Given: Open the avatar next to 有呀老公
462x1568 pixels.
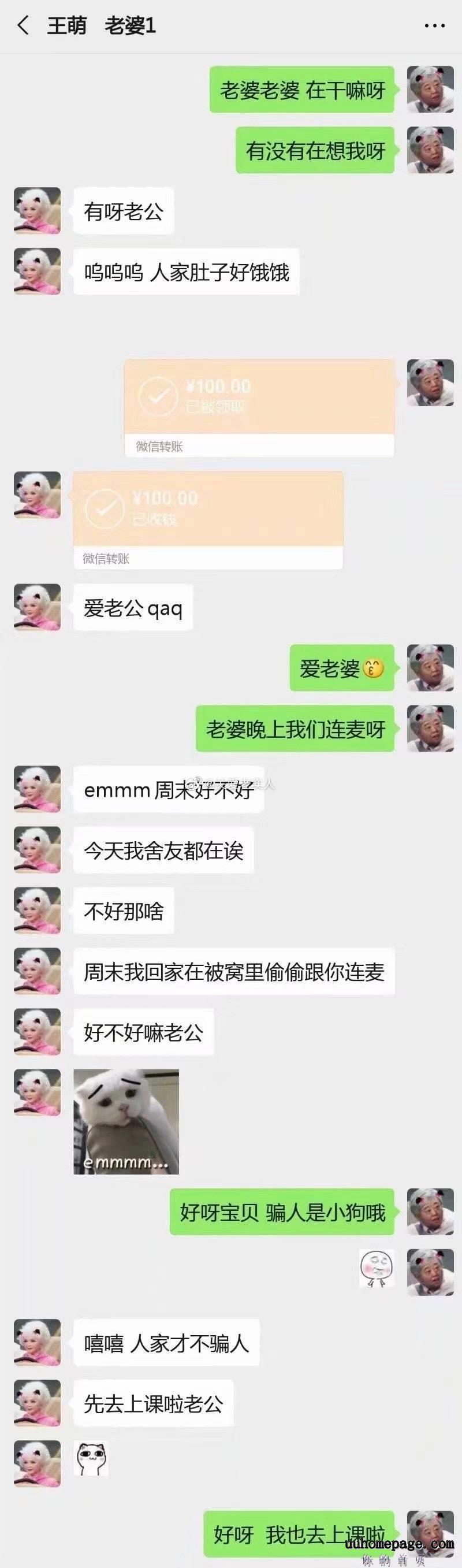Looking at the screenshot, I should coord(37,211).
